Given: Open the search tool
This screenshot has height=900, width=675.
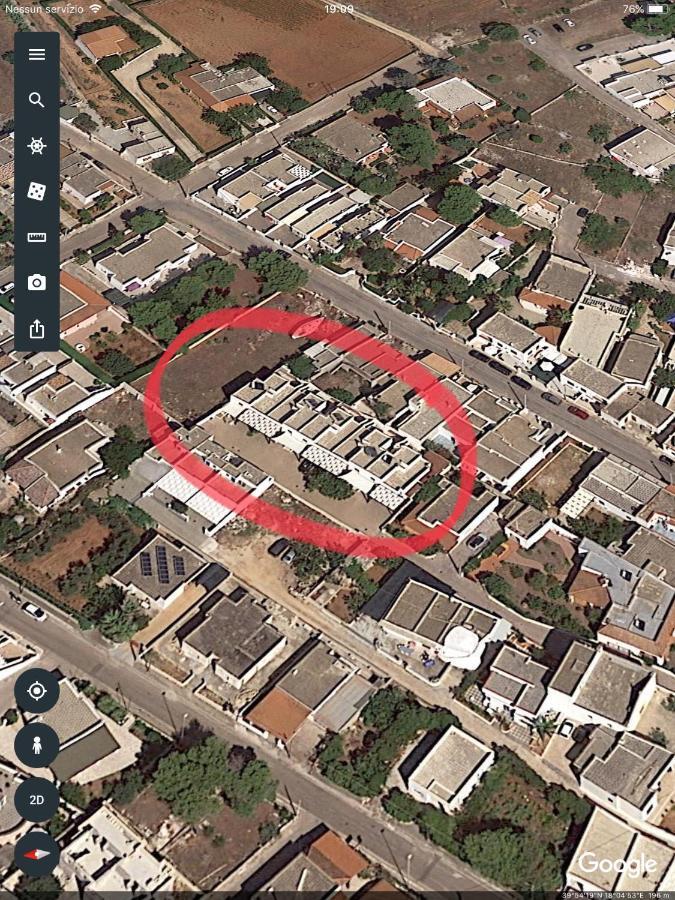Looking at the screenshot, I should pos(37,100).
